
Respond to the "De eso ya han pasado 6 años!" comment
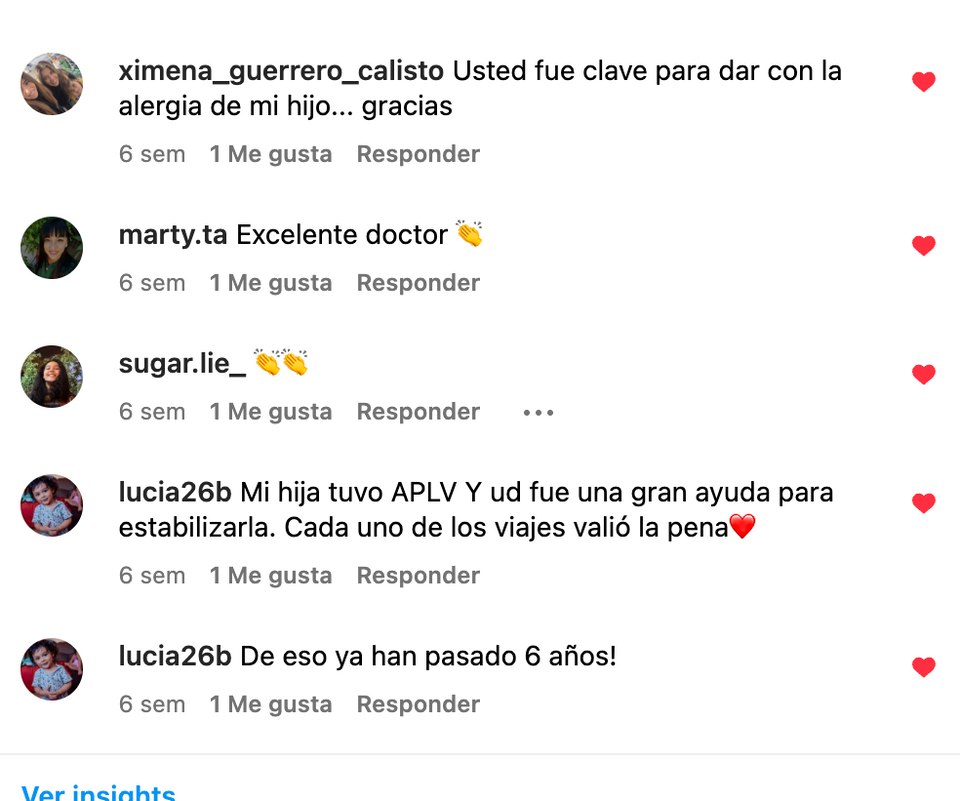(x=418, y=705)
